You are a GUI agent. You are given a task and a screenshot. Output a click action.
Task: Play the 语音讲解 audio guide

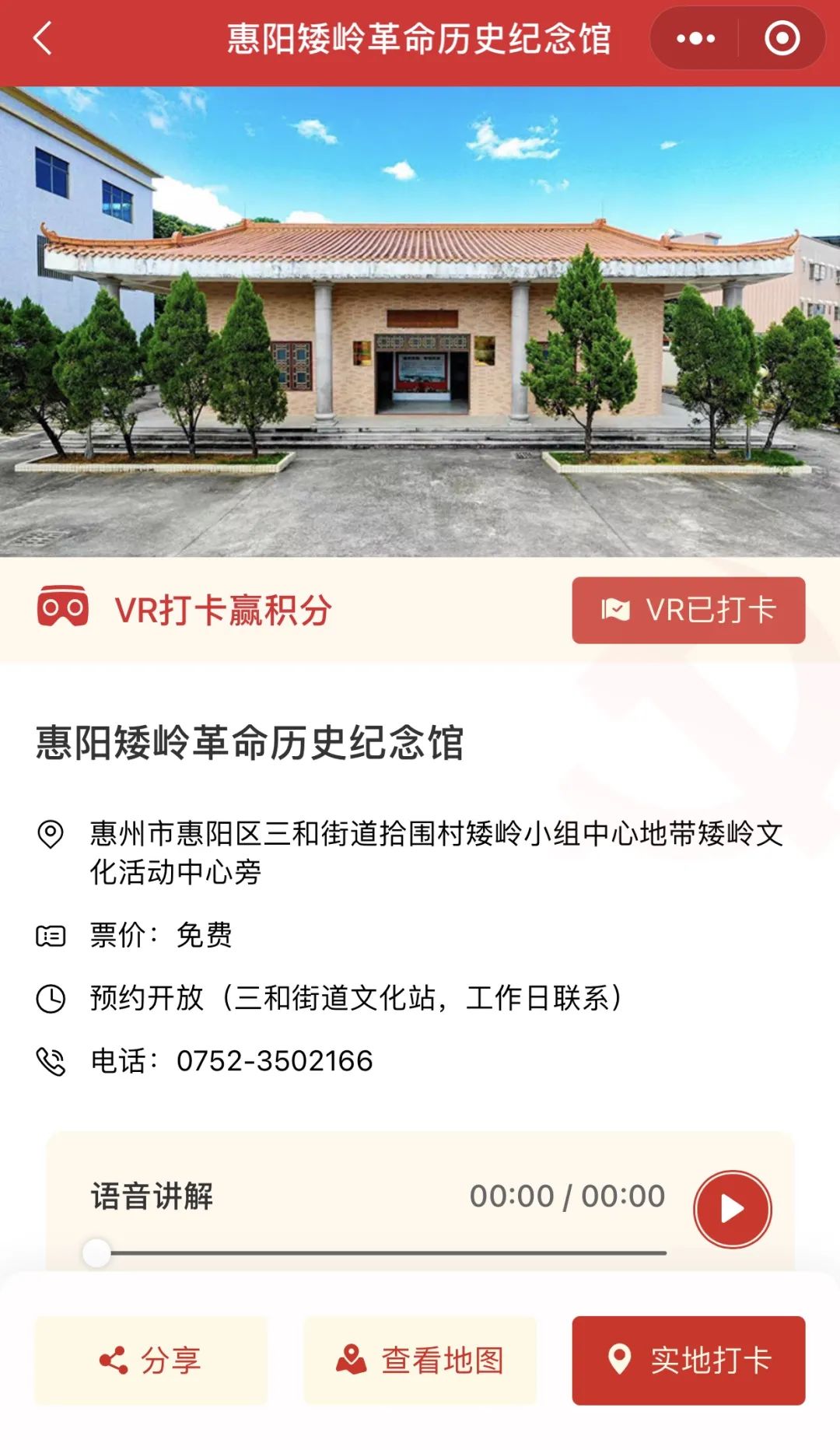pos(732,1209)
